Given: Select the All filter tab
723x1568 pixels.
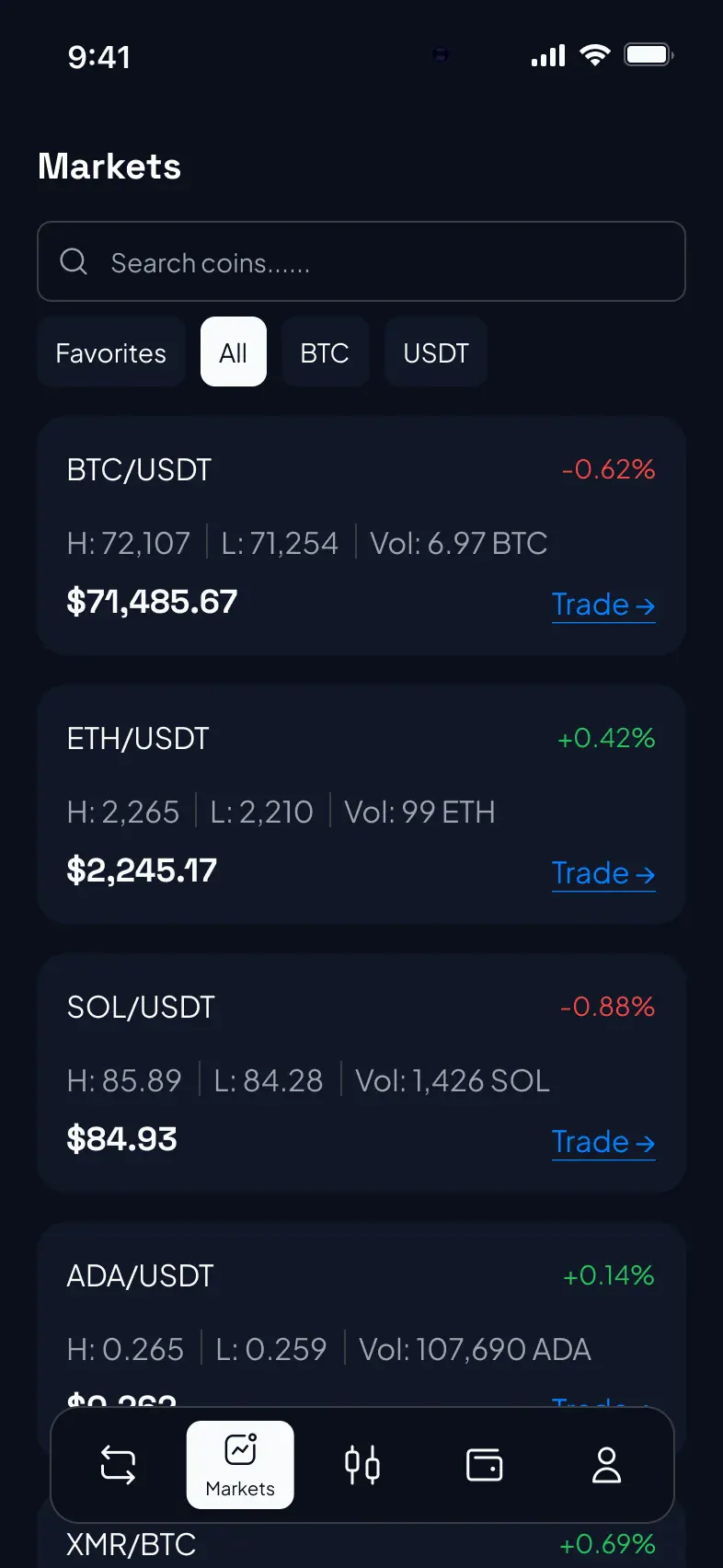Looking at the screenshot, I should 233,352.
